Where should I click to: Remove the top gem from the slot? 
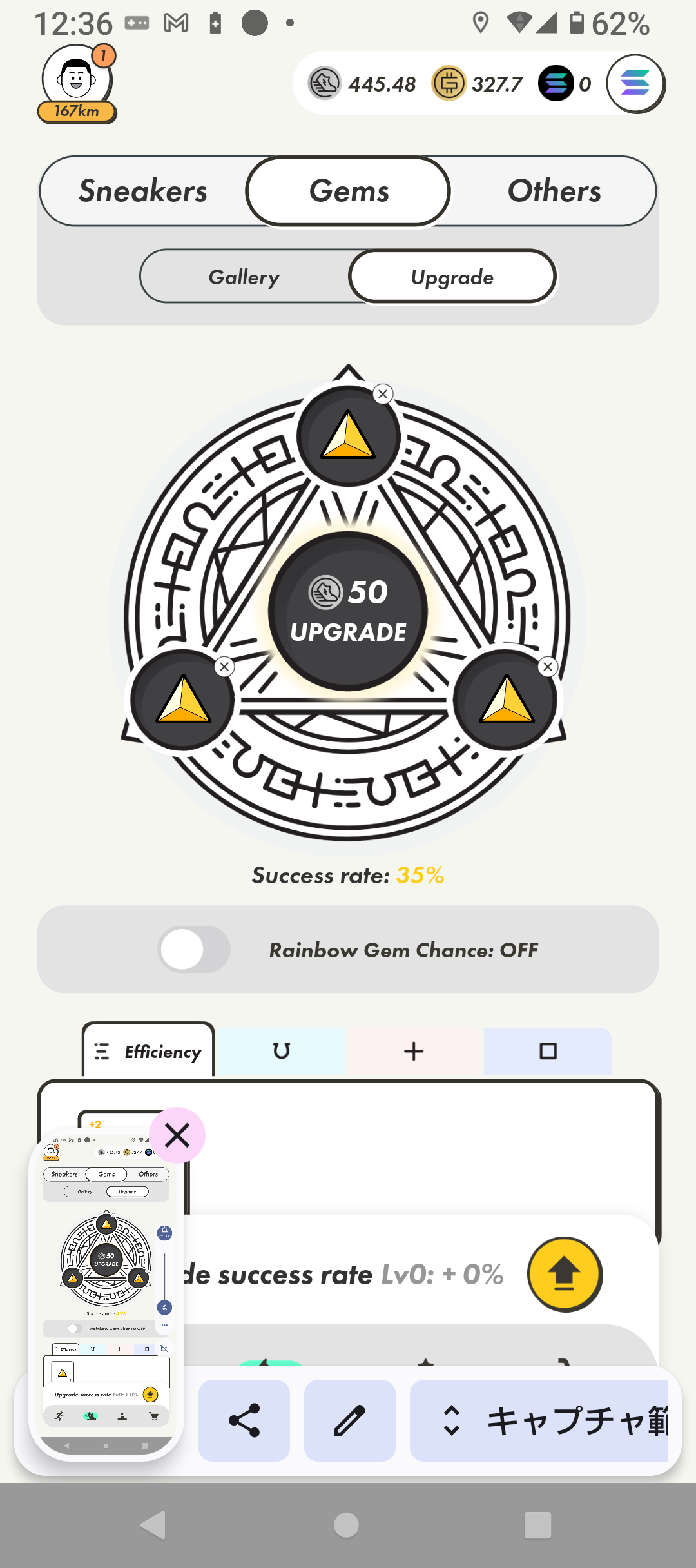(x=383, y=393)
